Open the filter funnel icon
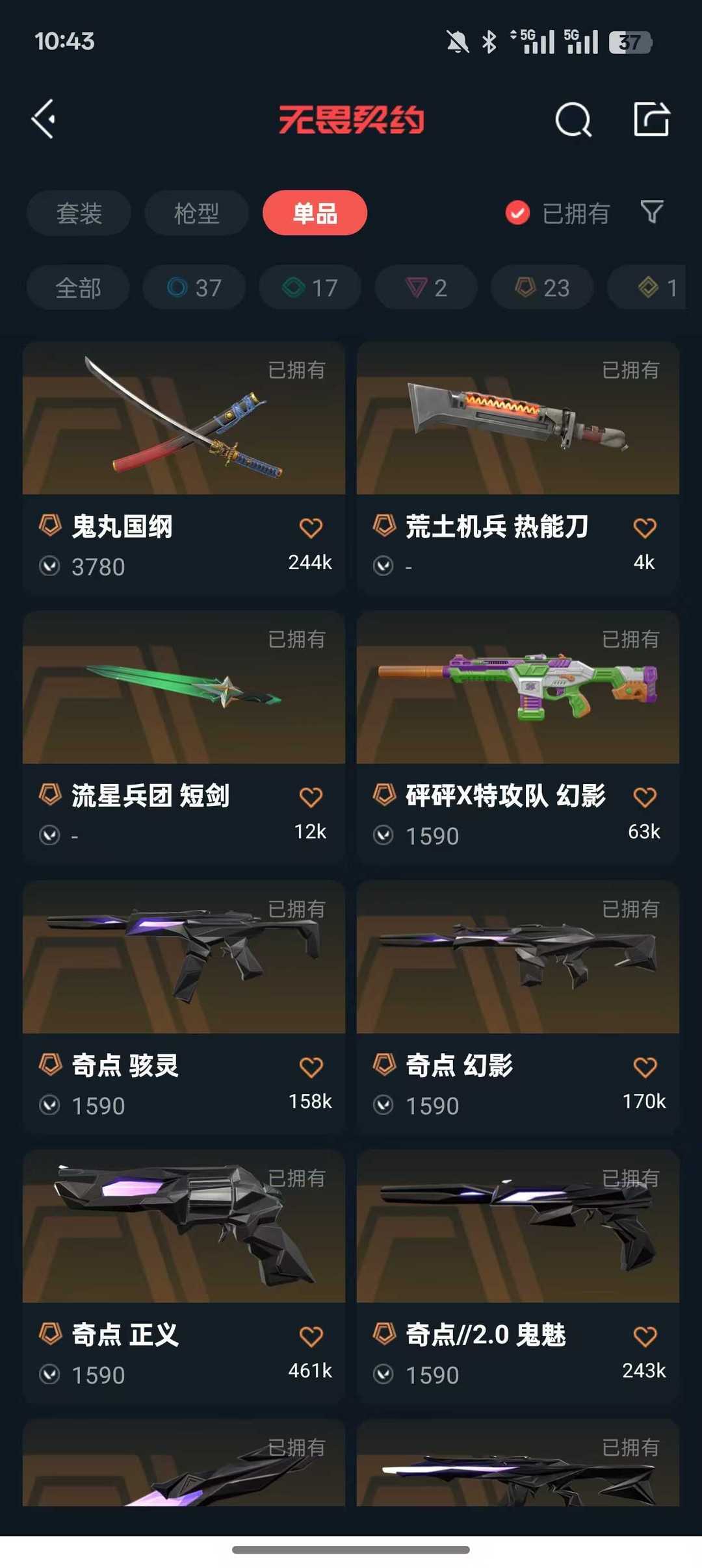This screenshot has width=702, height=1568. tap(652, 212)
